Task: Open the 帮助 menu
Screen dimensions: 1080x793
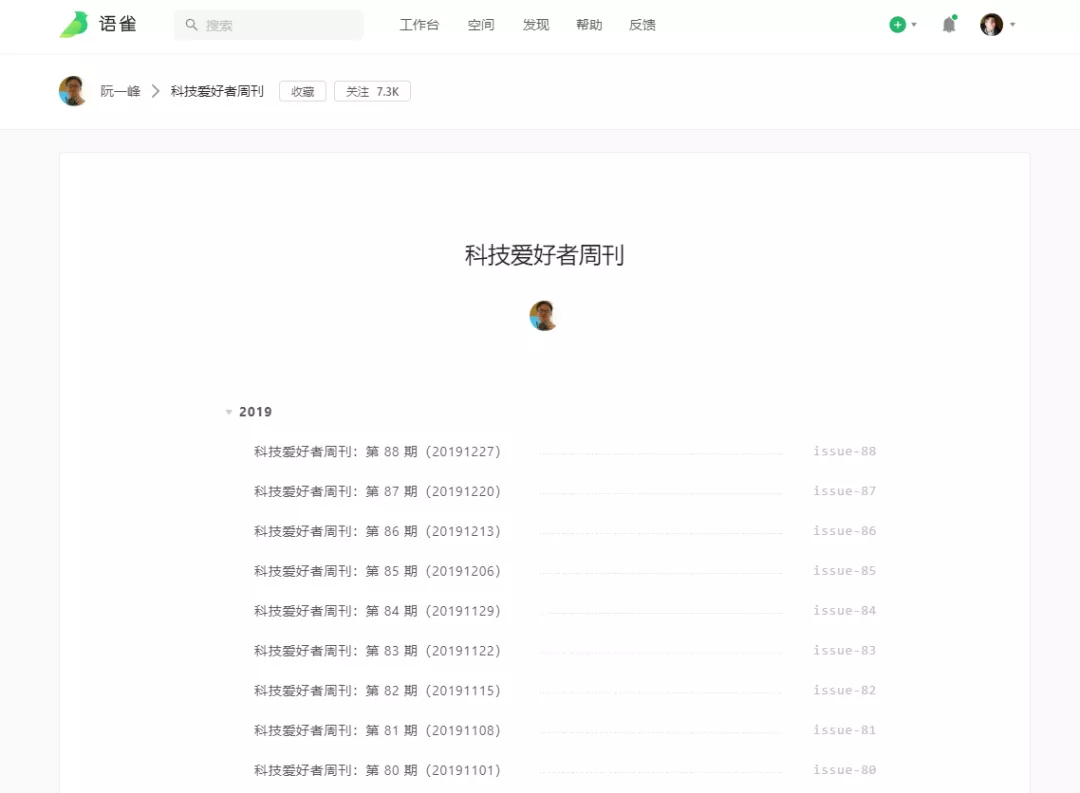Action: (589, 25)
